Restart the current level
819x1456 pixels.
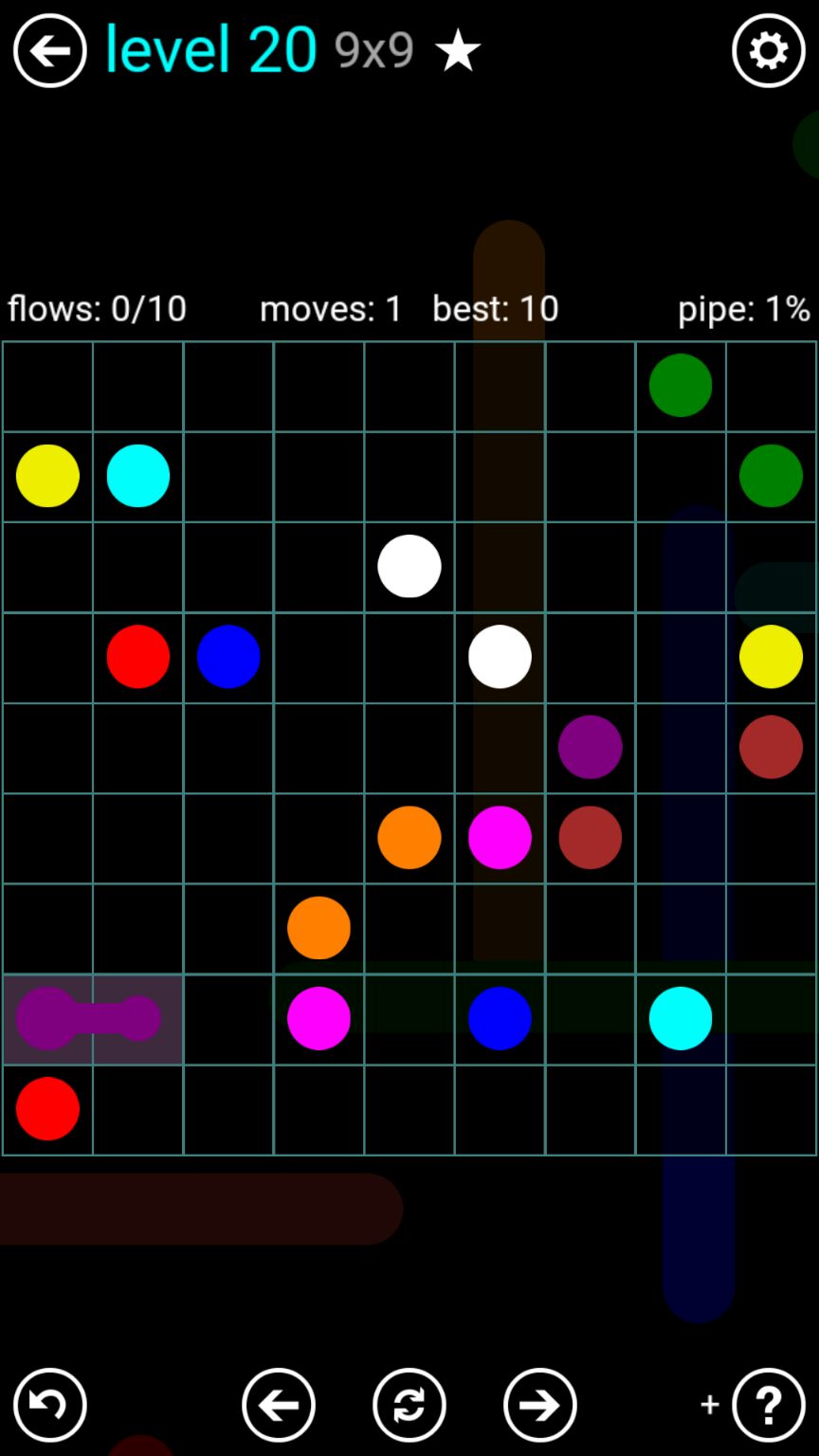click(409, 1405)
